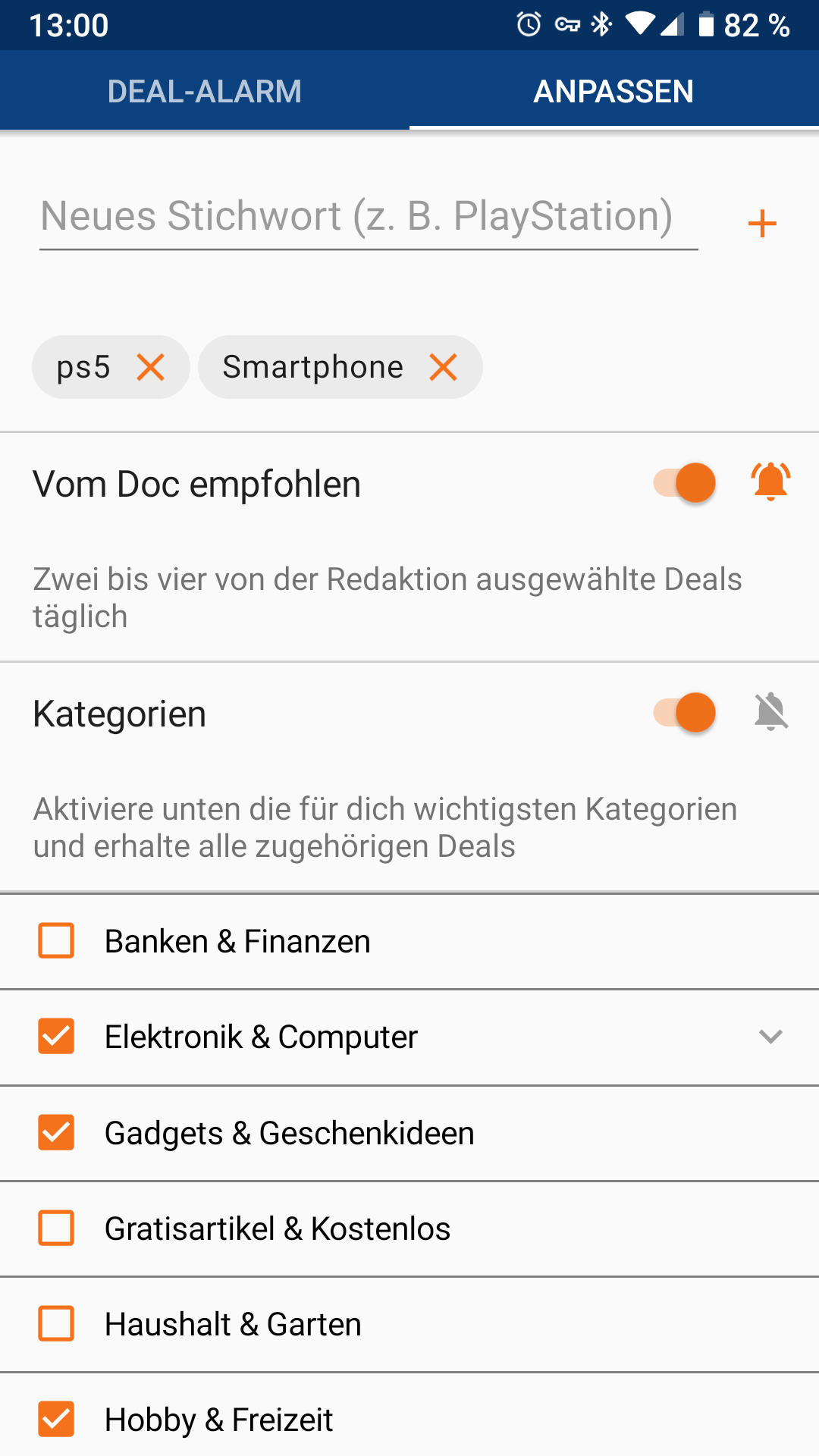Check Gratisartikel & Kostenlos
The image size is (819, 1456).
point(56,1228)
